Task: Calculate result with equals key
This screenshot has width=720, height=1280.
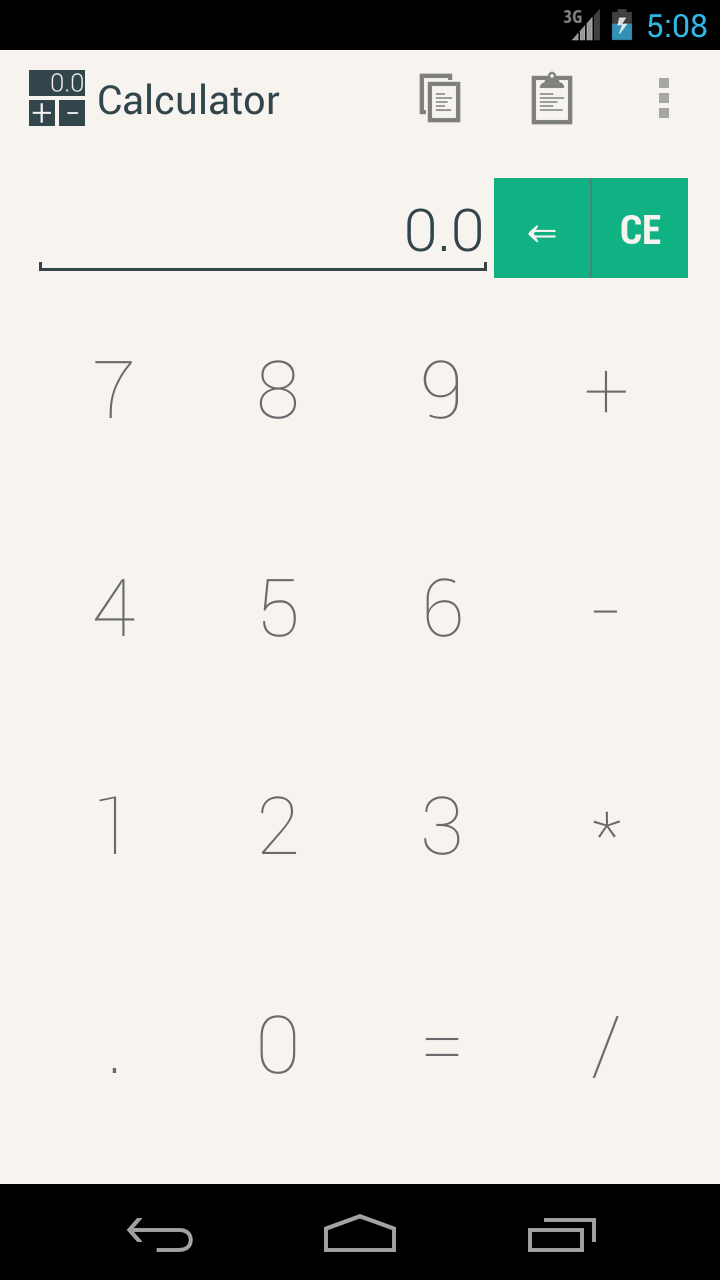Action: pos(441,1046)
